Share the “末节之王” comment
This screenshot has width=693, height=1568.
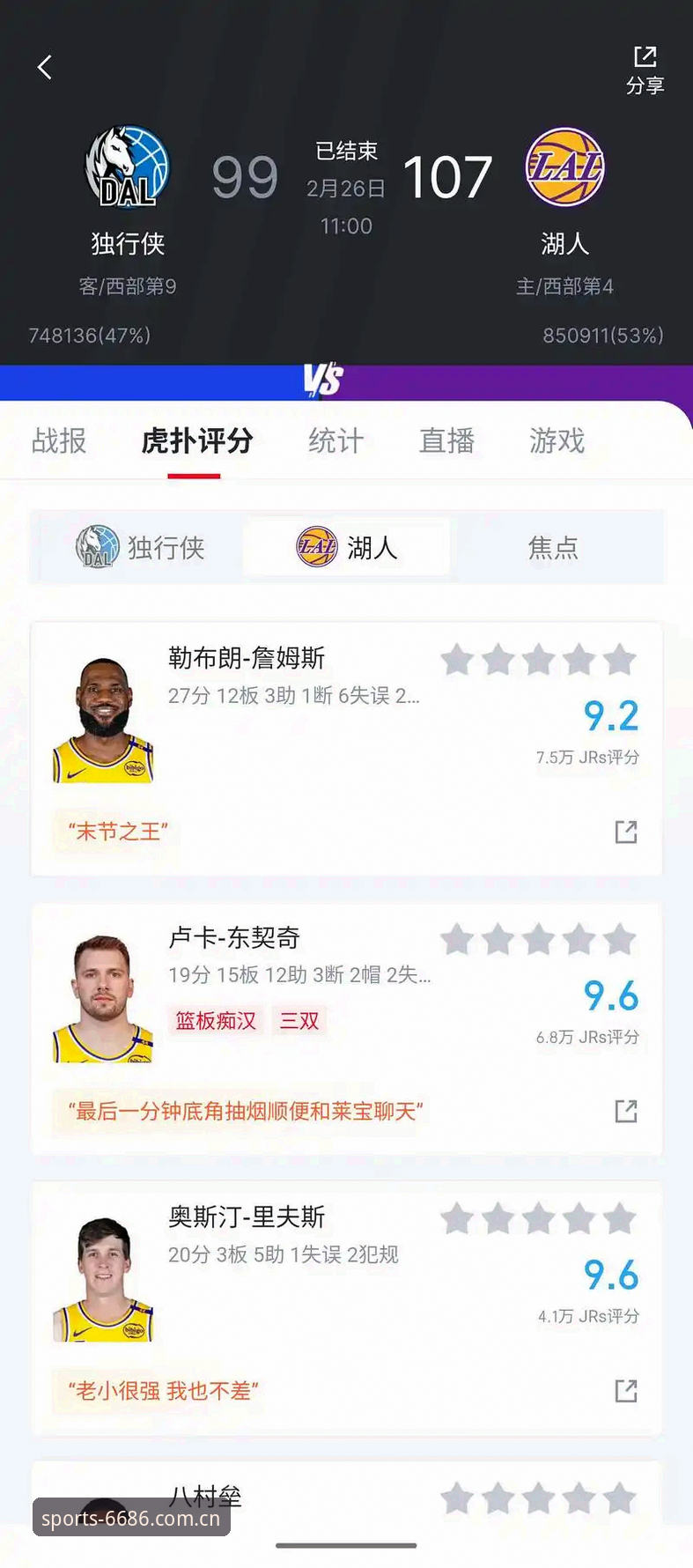[x=626, y=832]
